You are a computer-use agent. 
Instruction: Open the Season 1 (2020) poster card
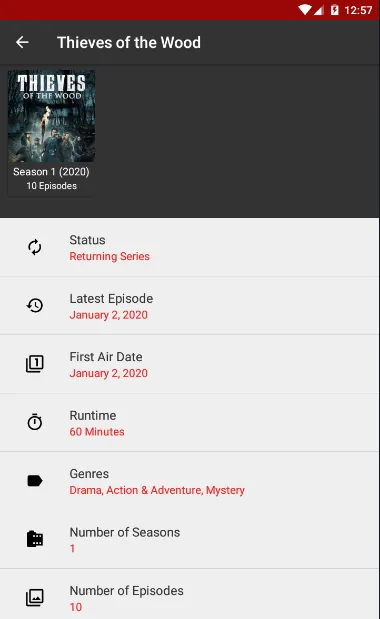click(x=51, y=133)
